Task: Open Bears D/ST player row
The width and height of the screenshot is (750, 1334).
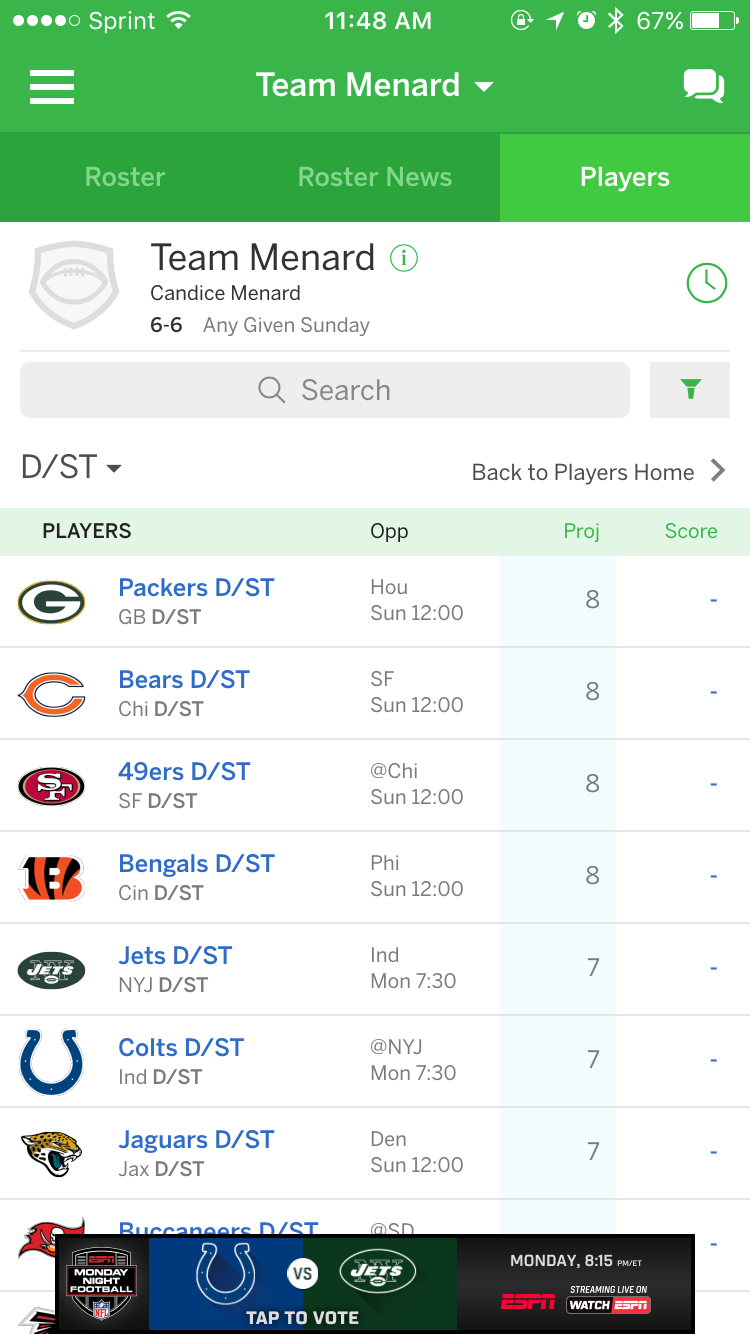Action: 375,693
